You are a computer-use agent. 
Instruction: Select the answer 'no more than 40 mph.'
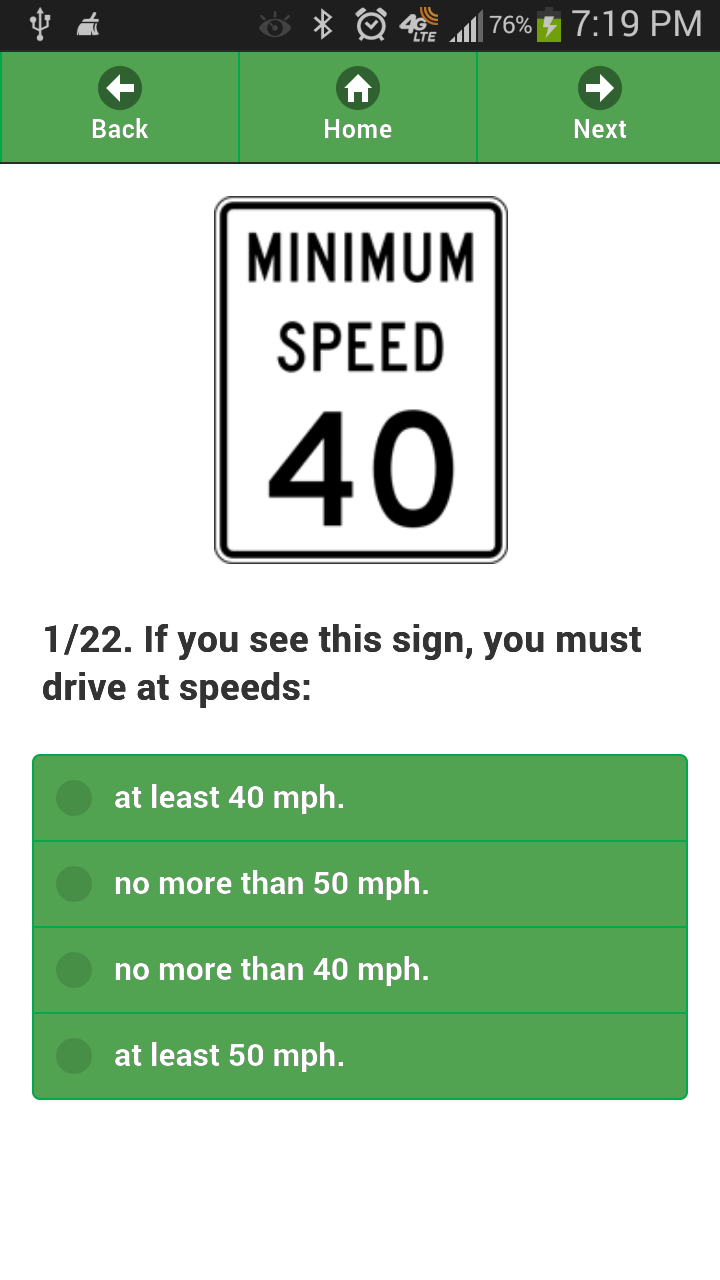click(x=359, y=969)
